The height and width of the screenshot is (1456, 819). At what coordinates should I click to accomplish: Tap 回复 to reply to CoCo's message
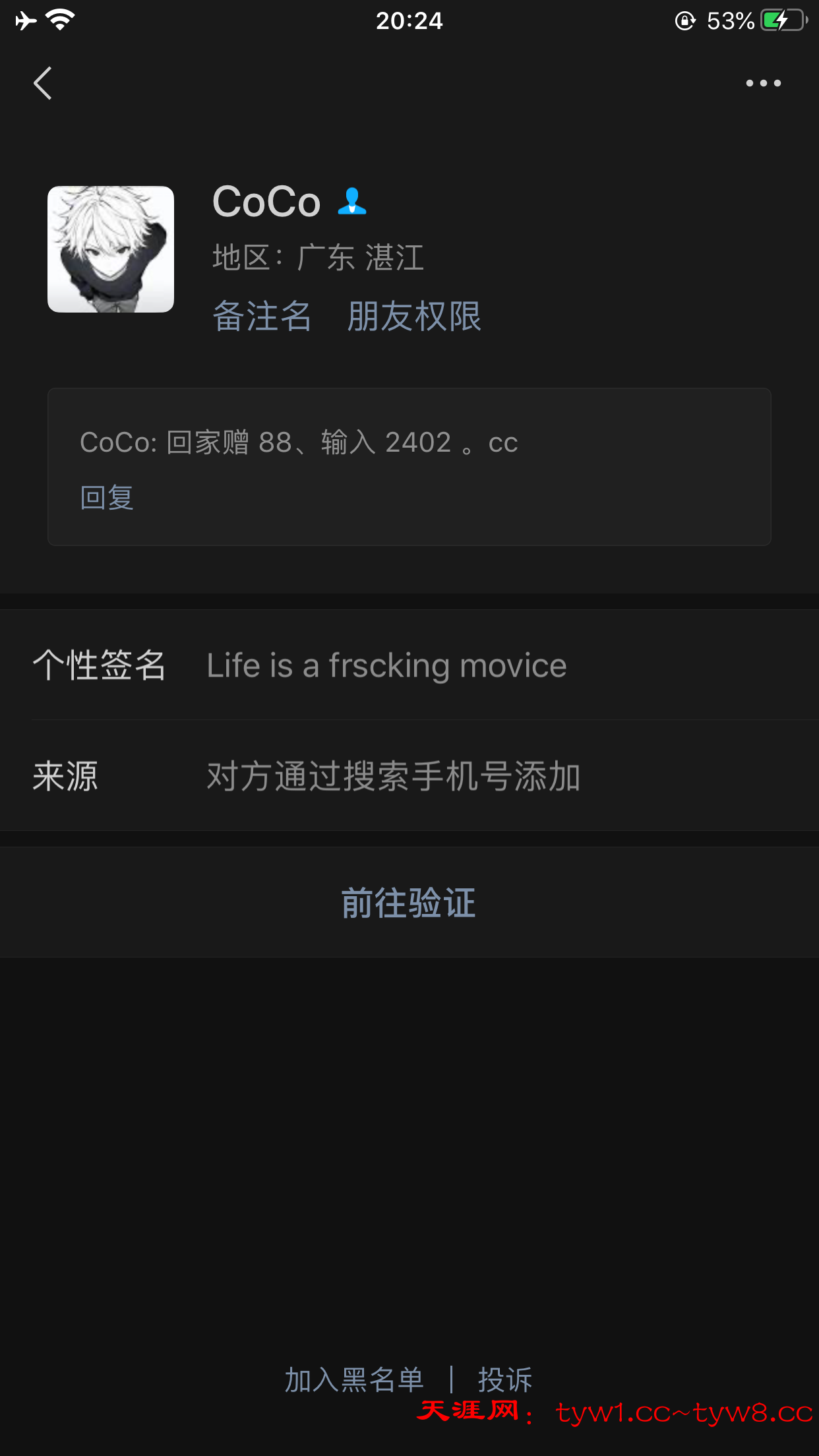[107, 497]
